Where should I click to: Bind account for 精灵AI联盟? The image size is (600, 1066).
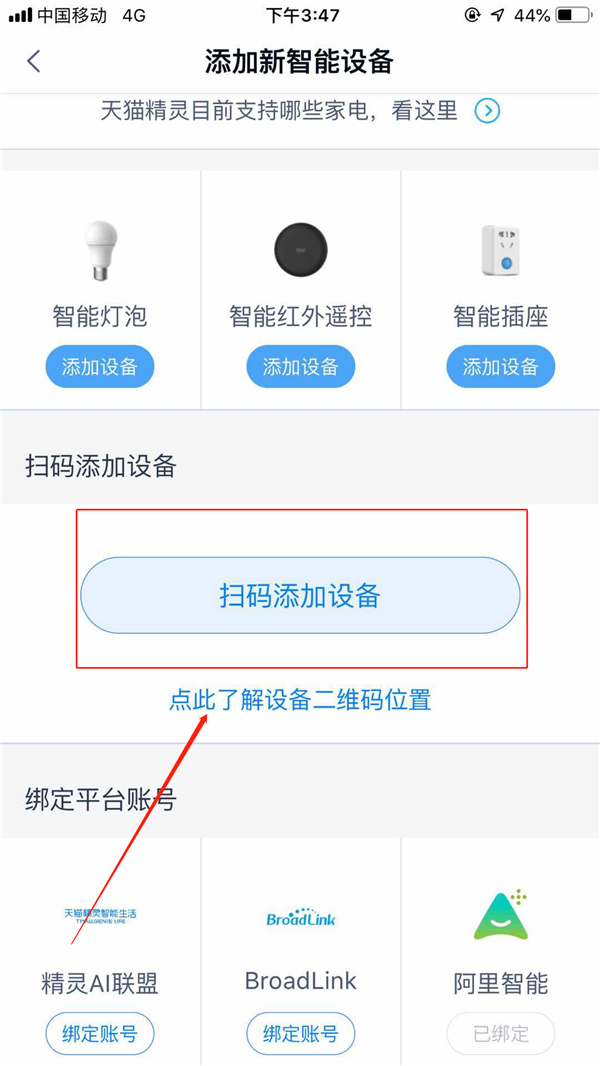coord(100,1033)
